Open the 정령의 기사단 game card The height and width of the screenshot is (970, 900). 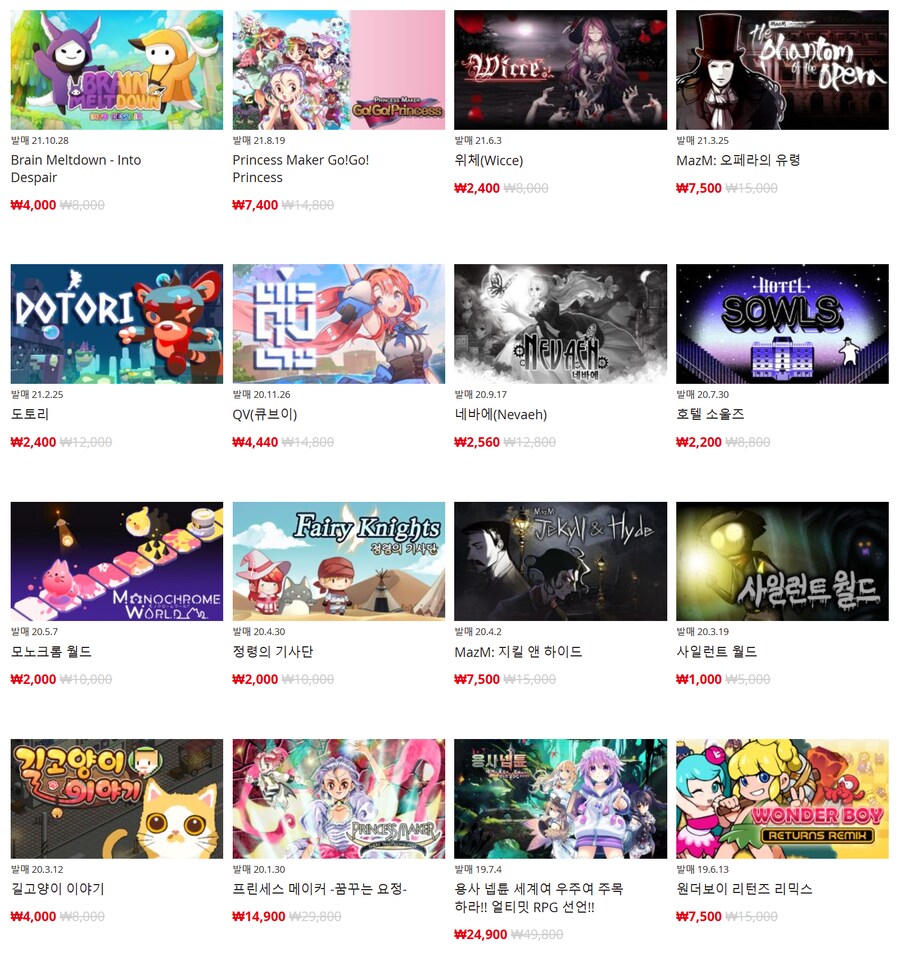pos(338,561)
